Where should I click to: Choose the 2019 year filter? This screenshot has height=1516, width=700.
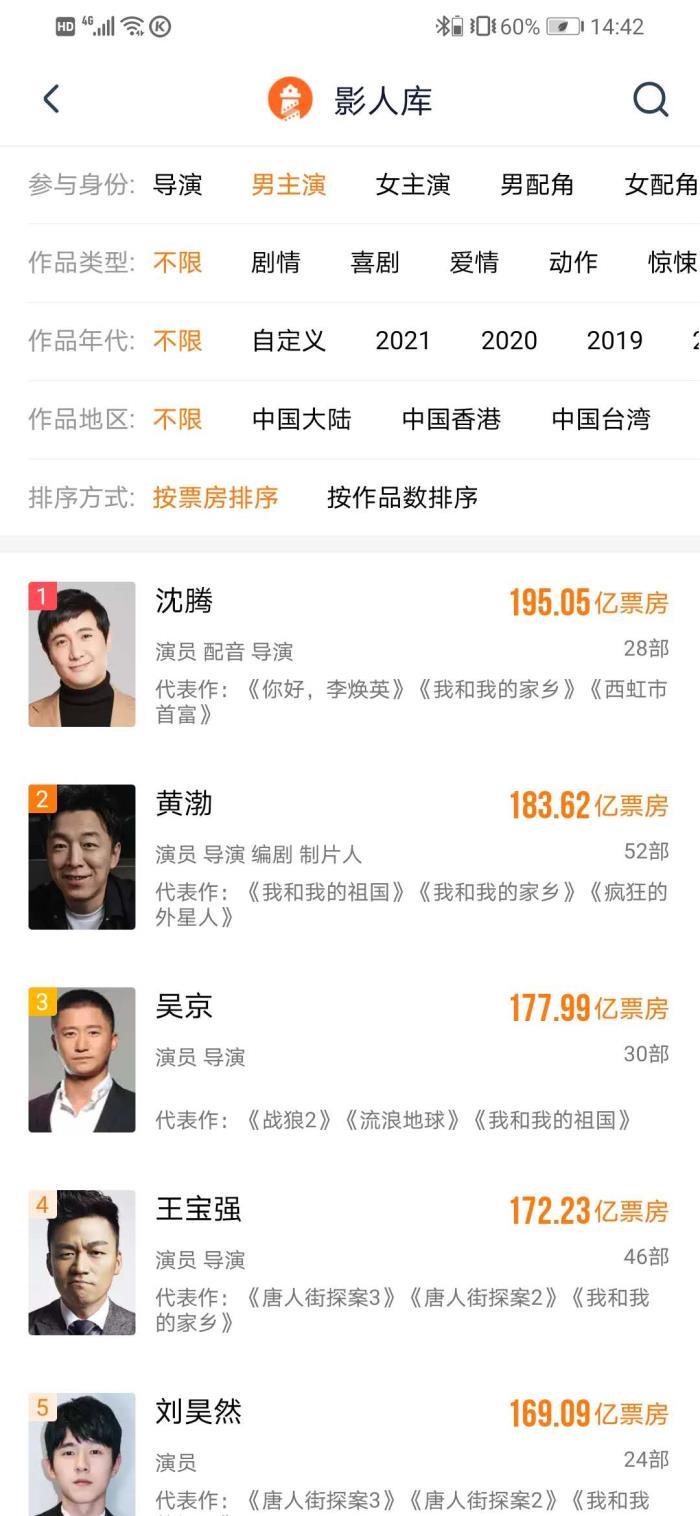pos(614,341)
